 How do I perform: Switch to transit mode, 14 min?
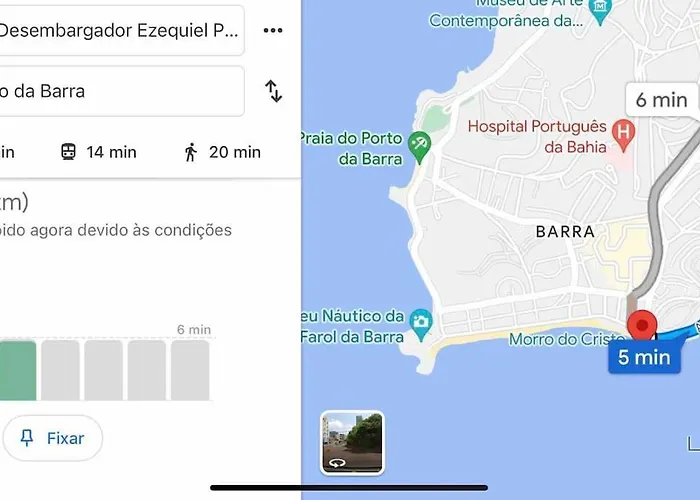98,152
